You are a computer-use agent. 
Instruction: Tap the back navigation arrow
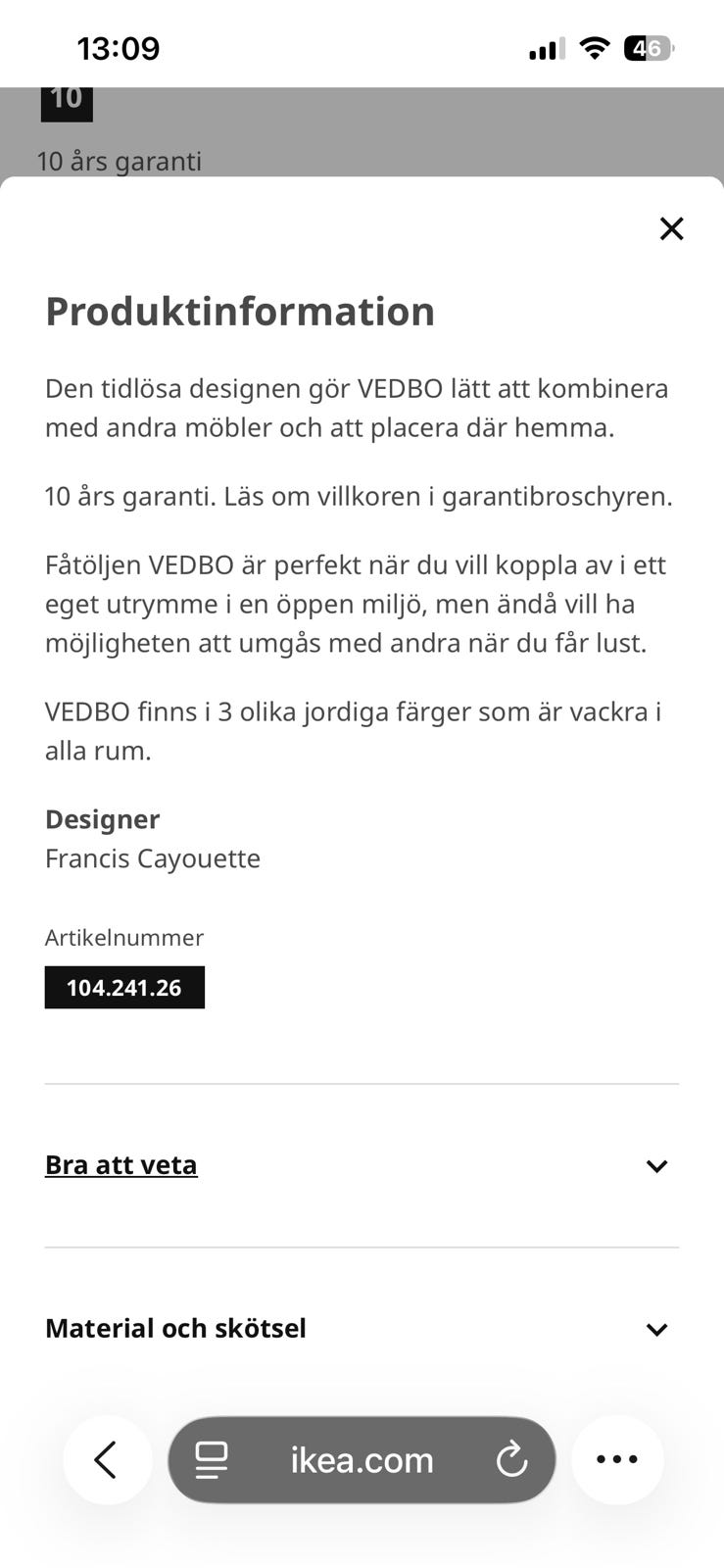[x=108, y=1459]
